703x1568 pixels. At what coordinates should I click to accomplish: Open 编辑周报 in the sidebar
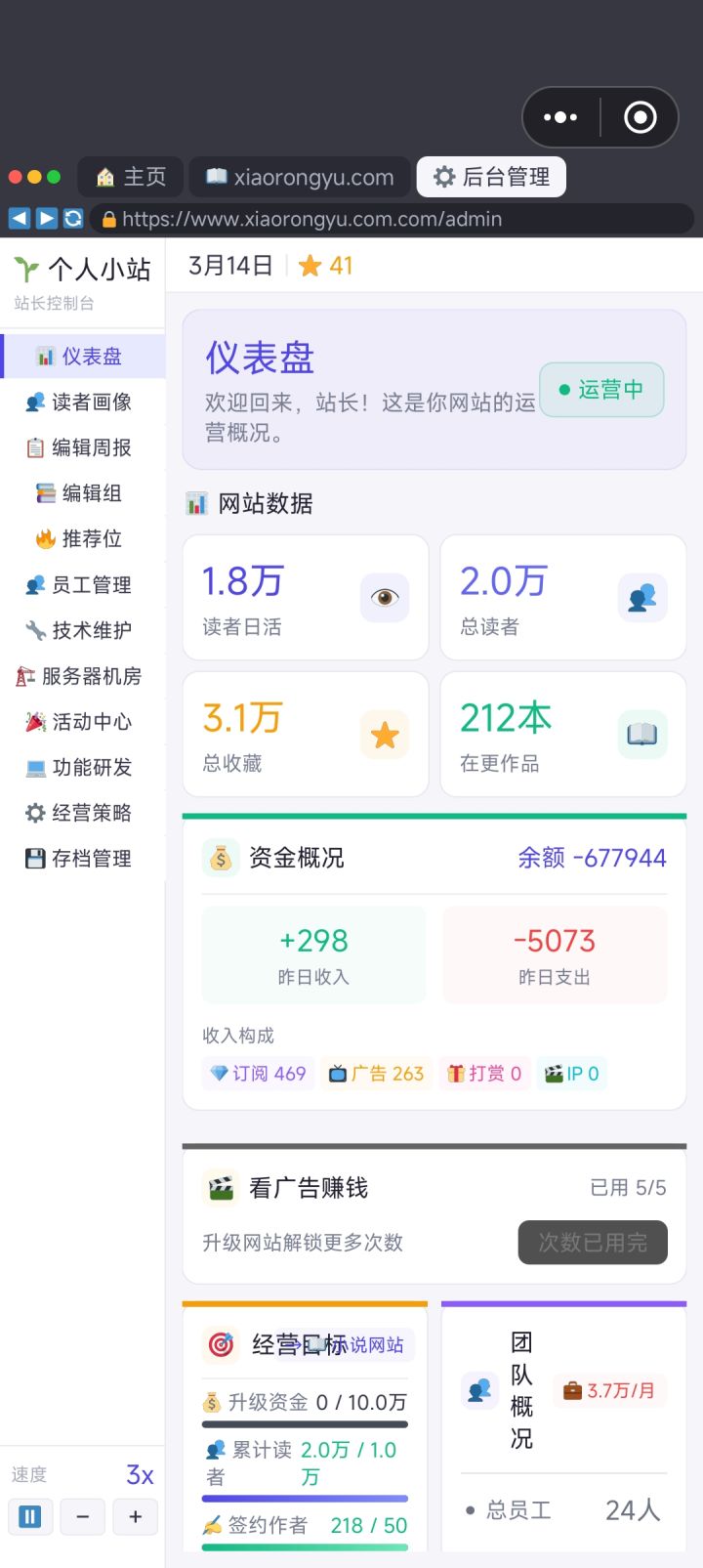pyautogui.click(x=83, y=447)
